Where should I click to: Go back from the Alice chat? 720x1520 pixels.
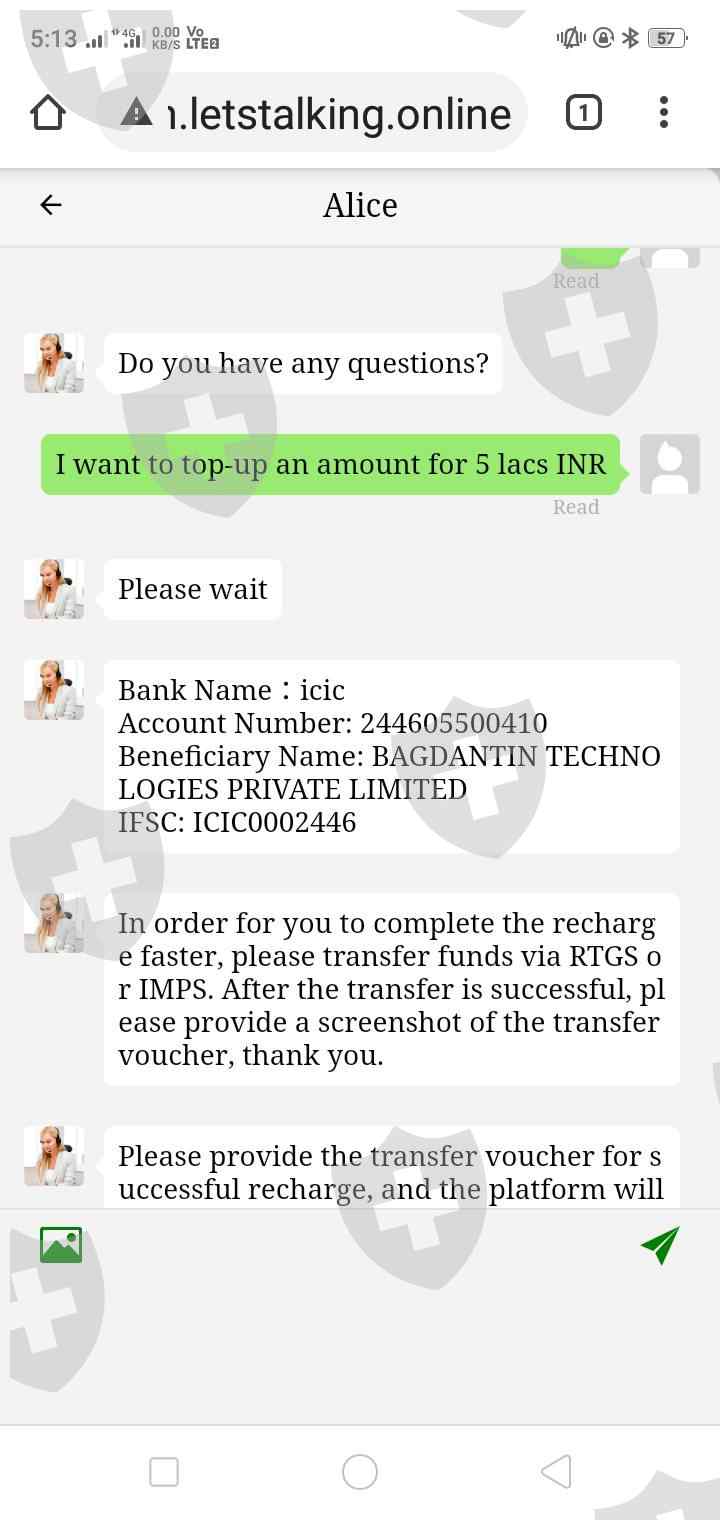coord(51,205)
